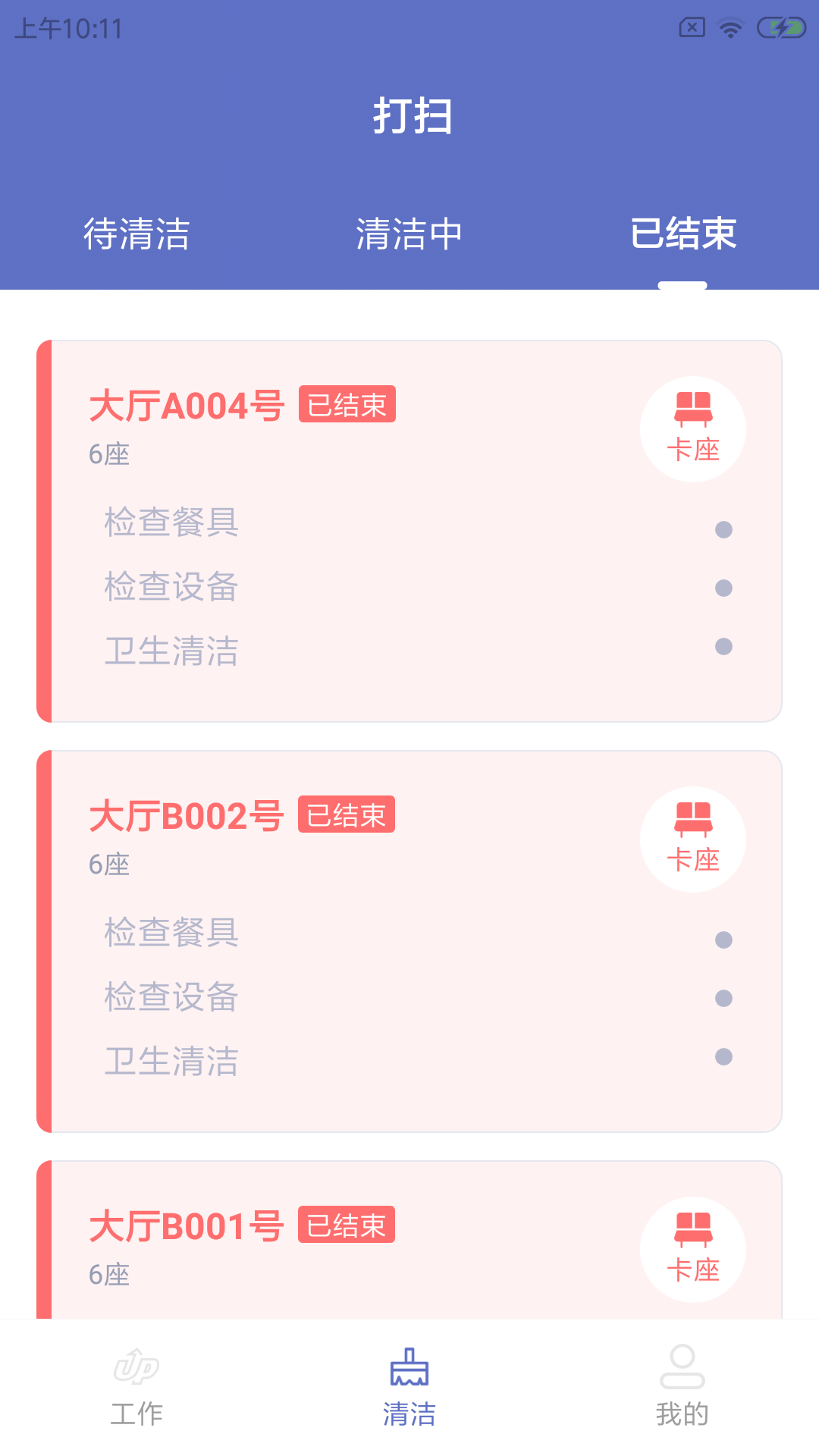This screenshot has width=819, height=1456.
Task: Expand the 大厅B002号 task card details
Action: coord(409,940)
